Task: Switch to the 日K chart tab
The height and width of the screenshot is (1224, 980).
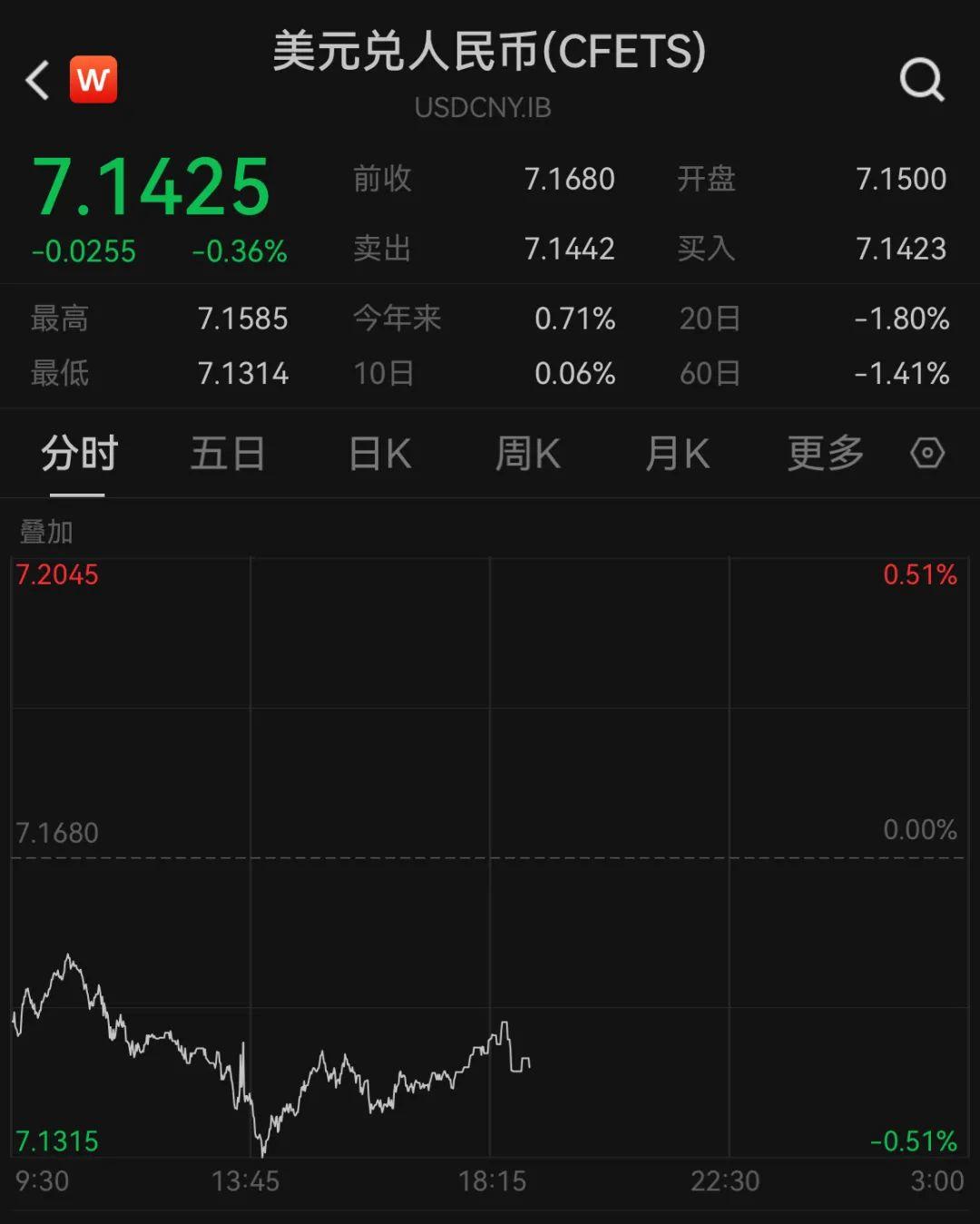Action: [x=380, y=453]
